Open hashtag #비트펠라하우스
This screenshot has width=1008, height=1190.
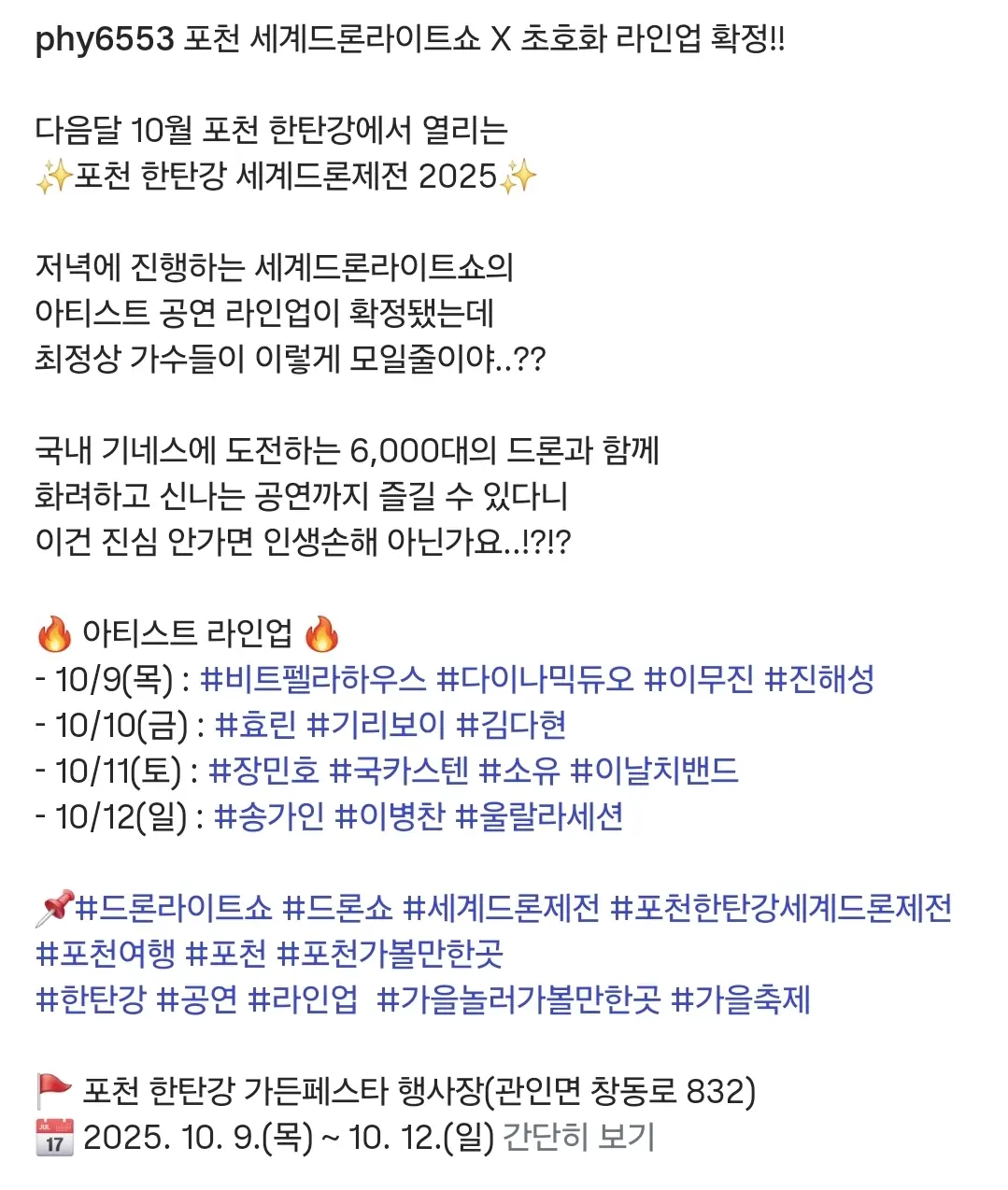pos(313,679)
